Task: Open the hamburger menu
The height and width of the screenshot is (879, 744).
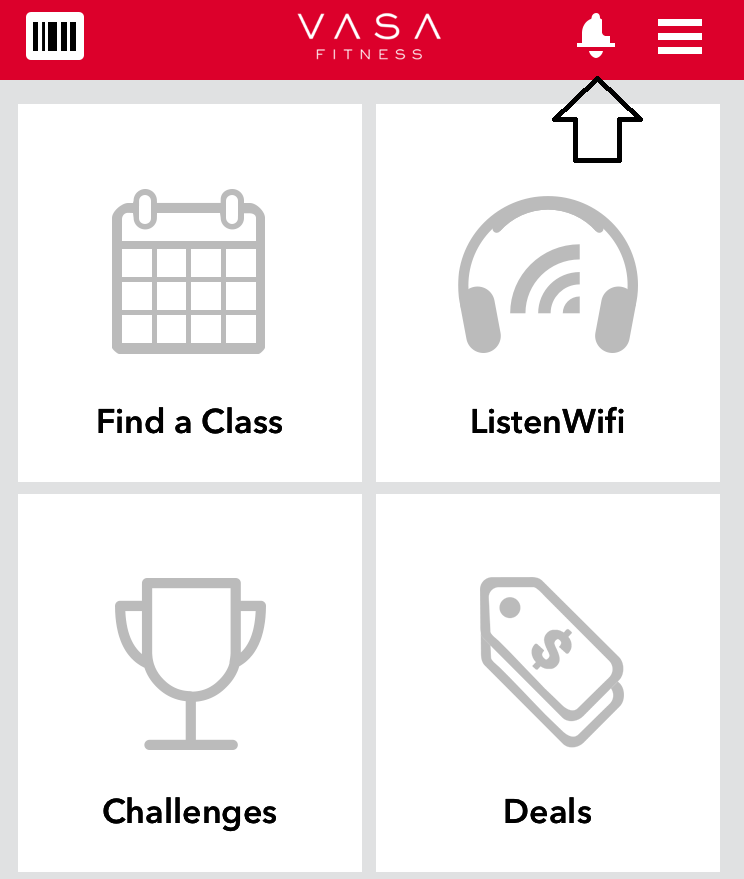Action: point(680,37)
